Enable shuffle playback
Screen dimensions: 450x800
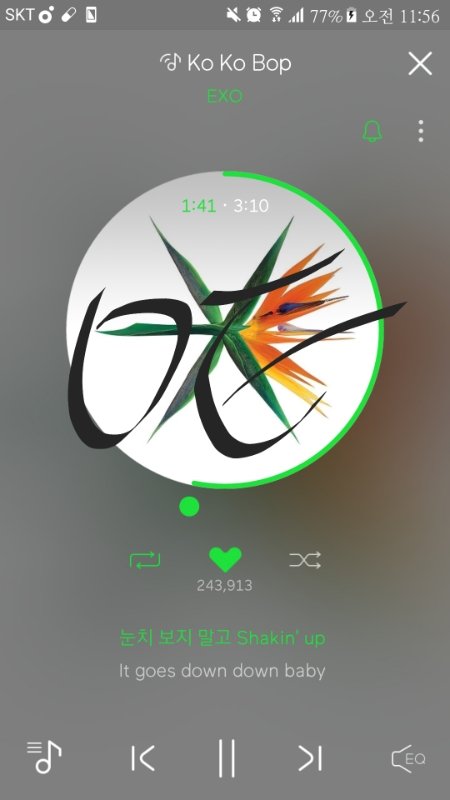[x=305, y=560]
